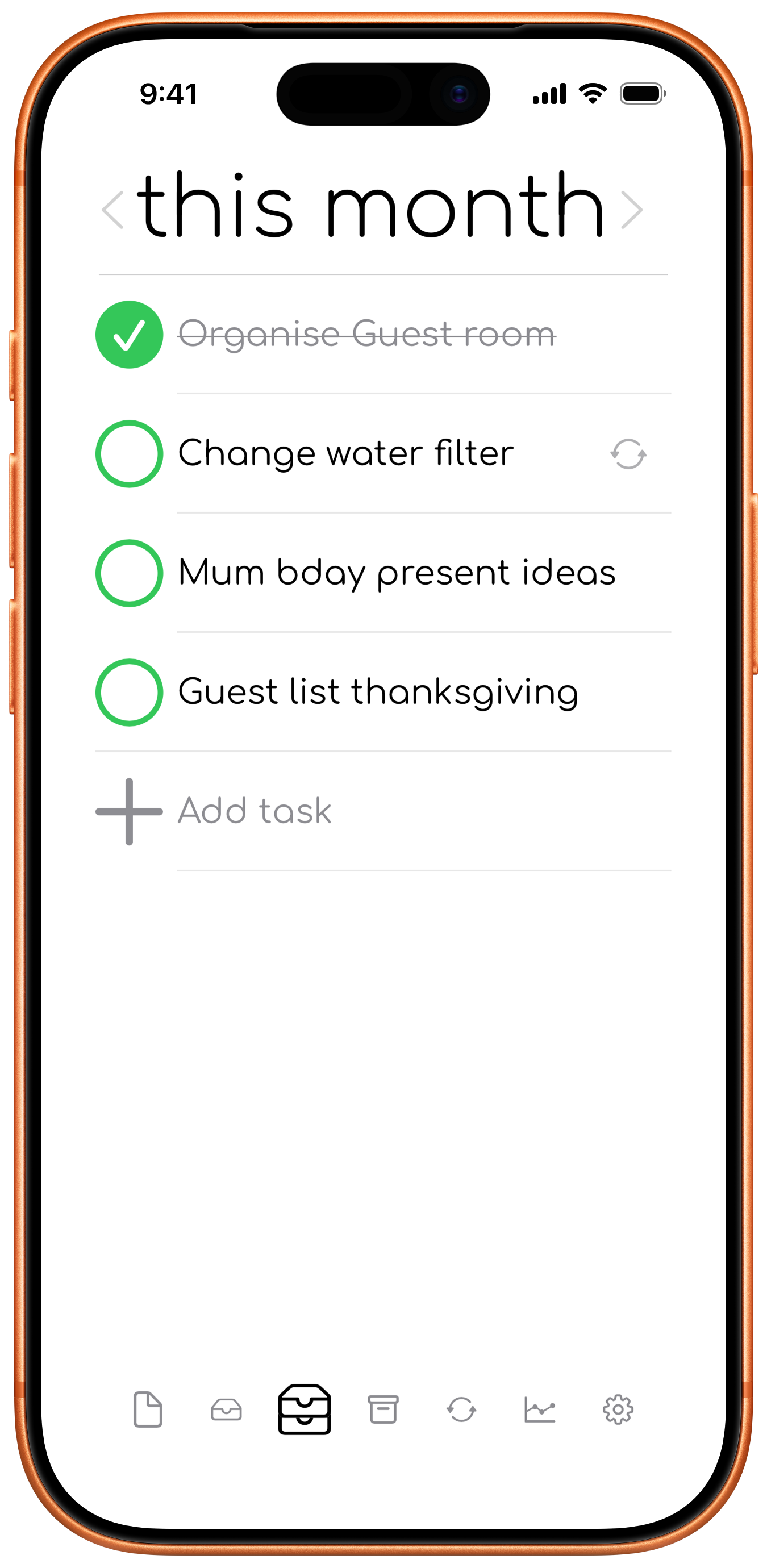The width and height of the screenshot is (767, 1568).
Task: View the statistics chart tab
Action: 540,1409
